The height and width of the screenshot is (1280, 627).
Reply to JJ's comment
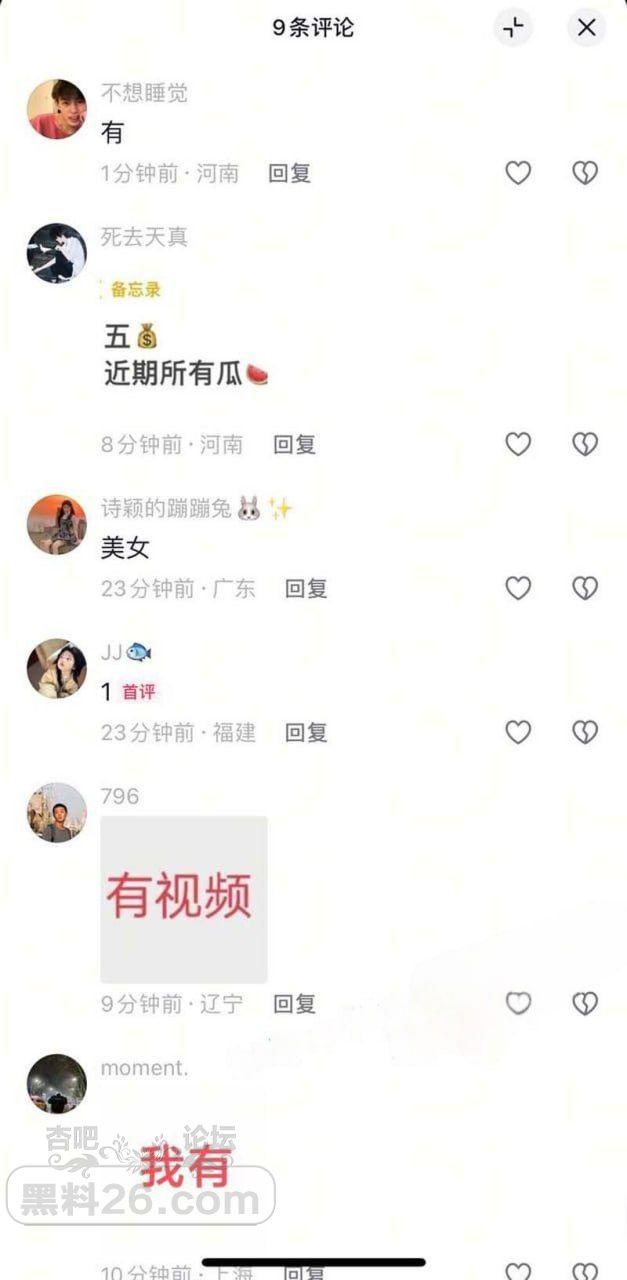pos(306,732)
